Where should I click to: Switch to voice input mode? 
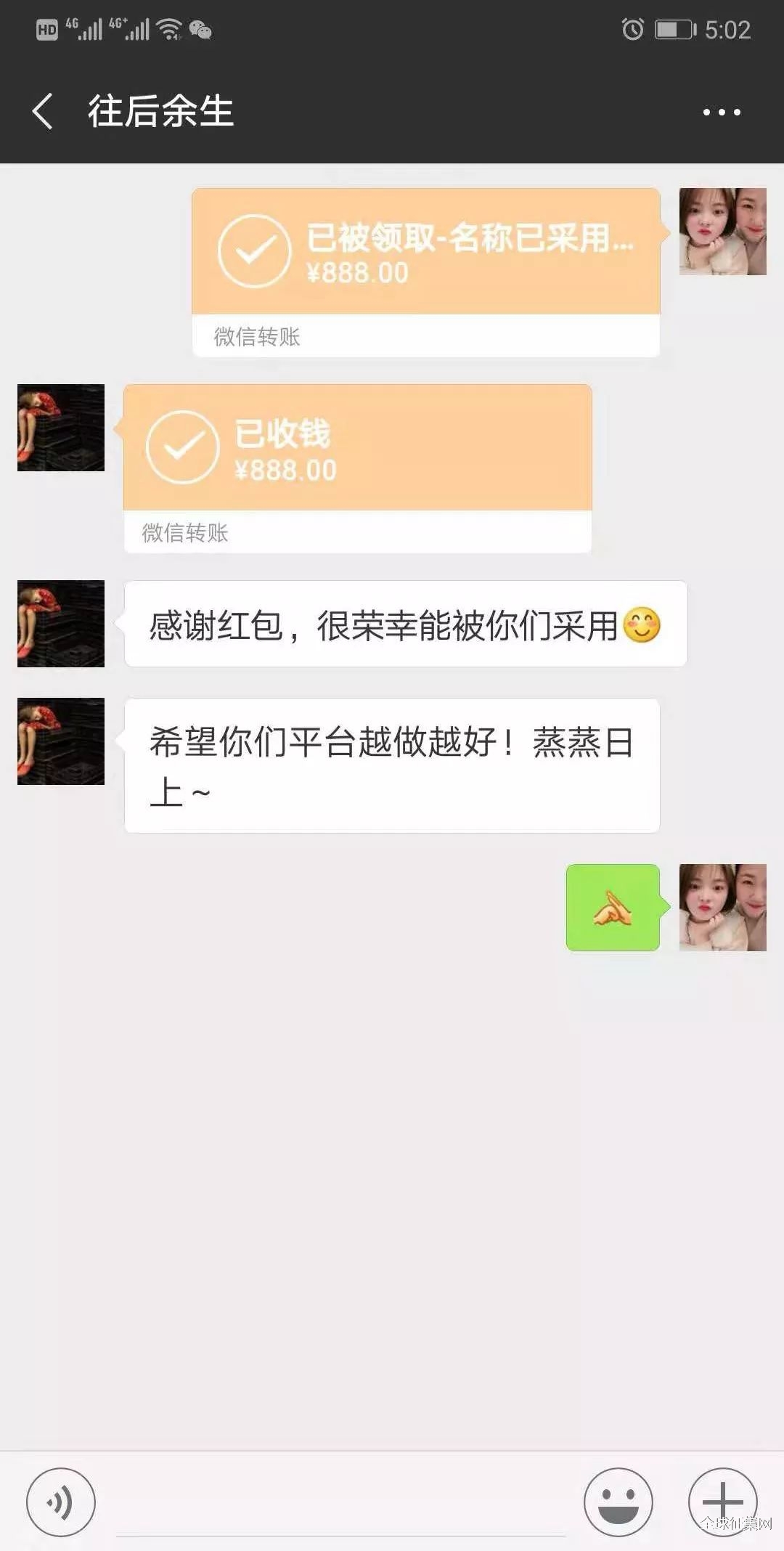tap(61, 1502)
